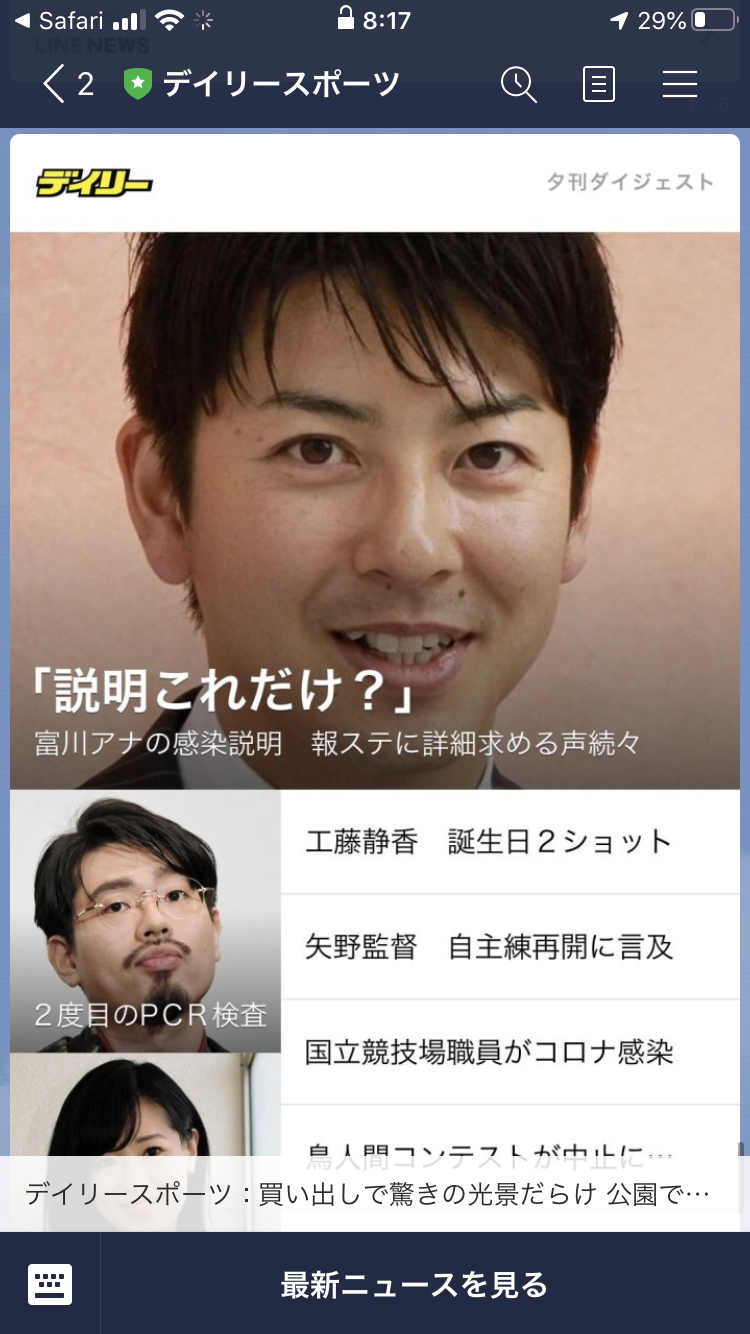Open the hamburger menu
750x1334 pixels.
[x=679, y=84]
